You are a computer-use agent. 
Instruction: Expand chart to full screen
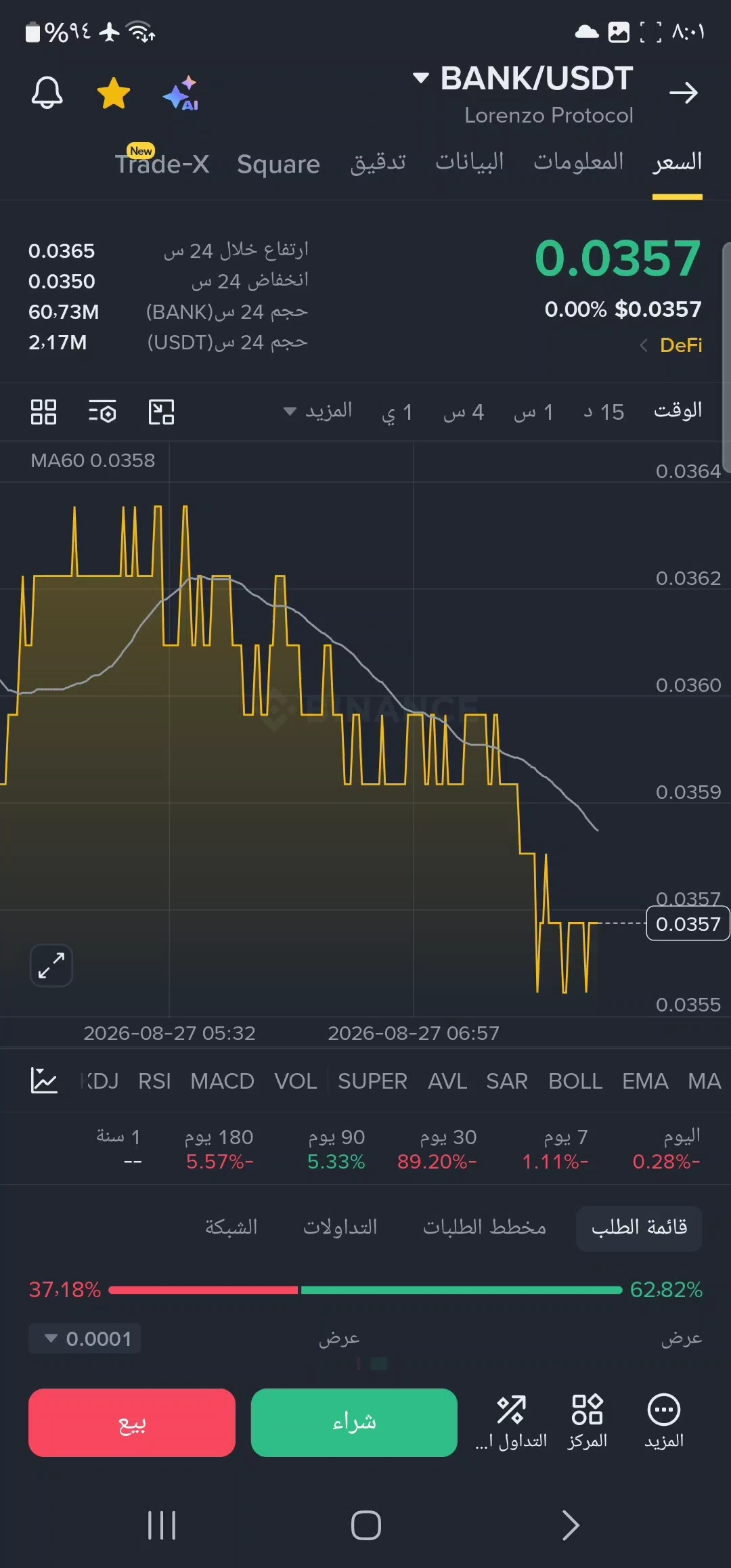point(51,965)
